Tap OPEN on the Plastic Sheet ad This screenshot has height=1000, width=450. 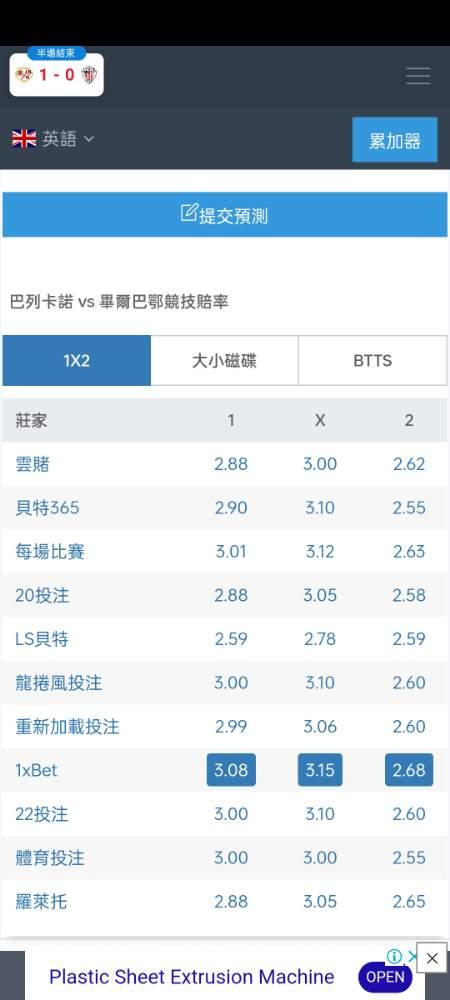tap(385, 977)
